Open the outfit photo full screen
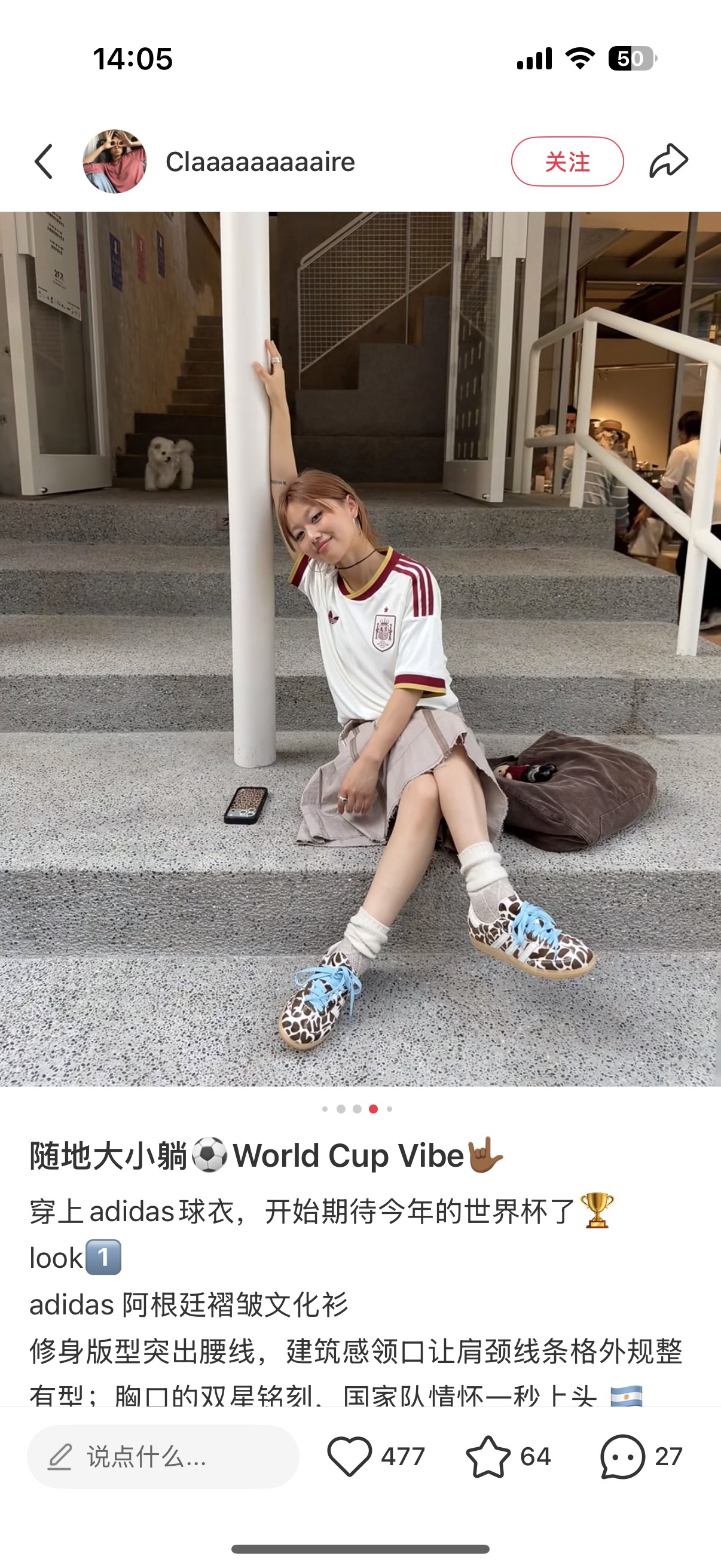Viewport: 721px width, 1568px height. [360, 649]
